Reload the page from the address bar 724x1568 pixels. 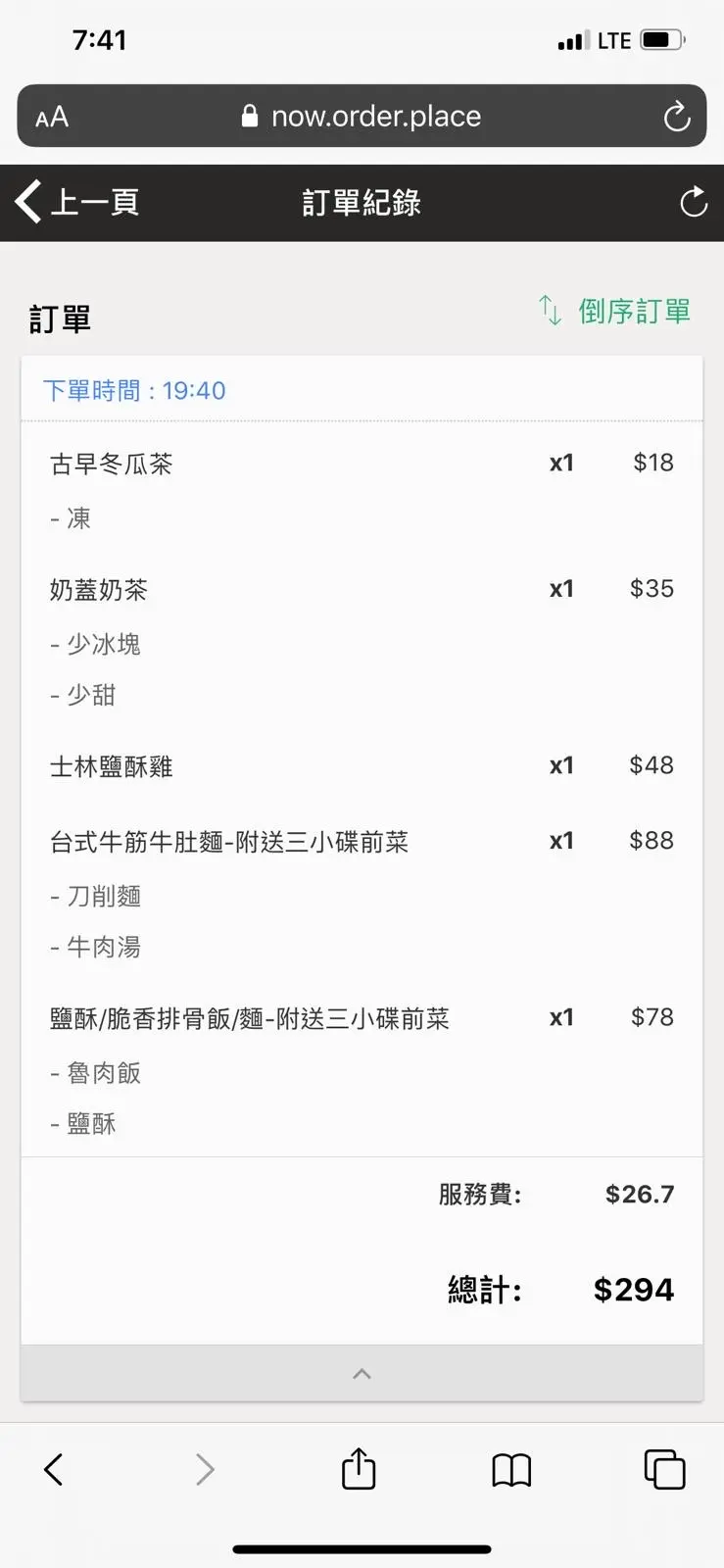point(676,117)
